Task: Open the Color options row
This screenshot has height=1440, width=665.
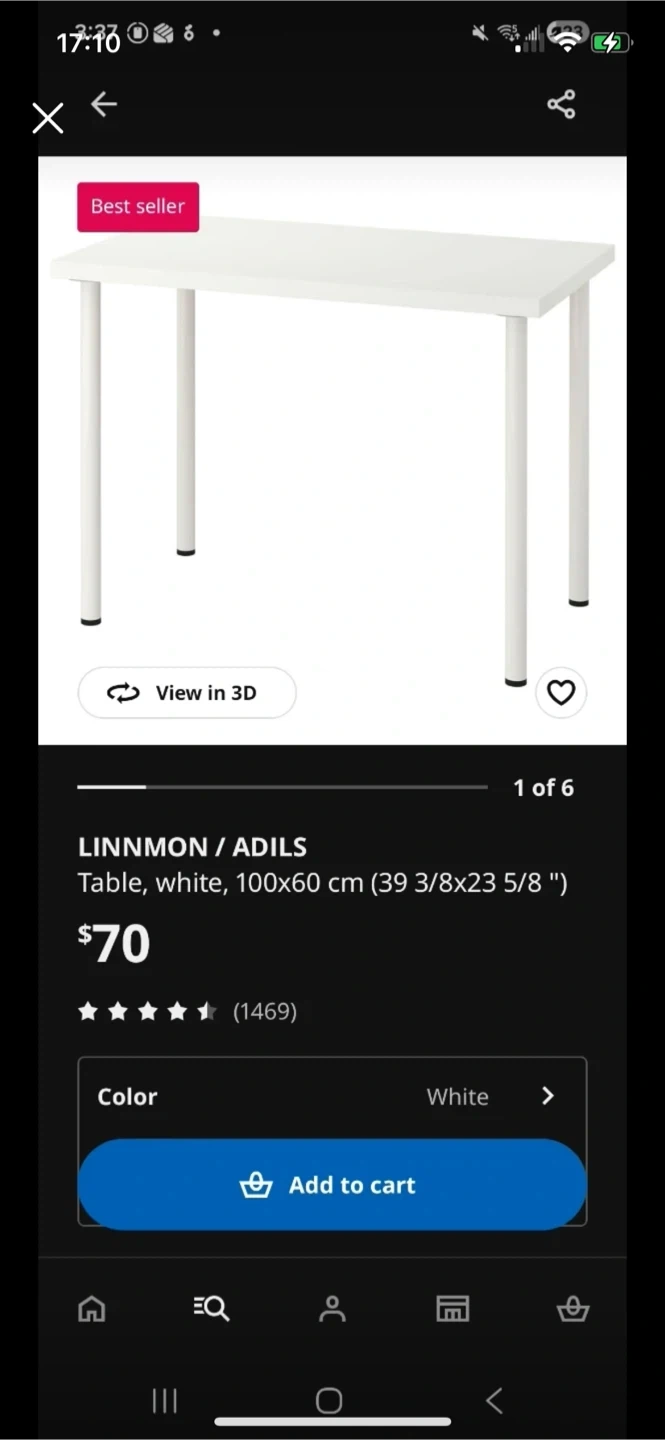Action: (x=332, y=1096)
